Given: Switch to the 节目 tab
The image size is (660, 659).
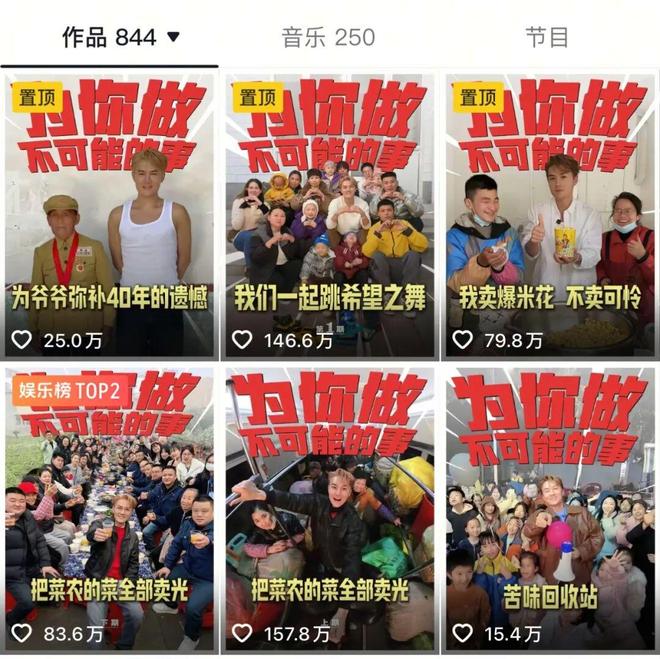Looking at the screenshot, I should click(x=547, y=38).
